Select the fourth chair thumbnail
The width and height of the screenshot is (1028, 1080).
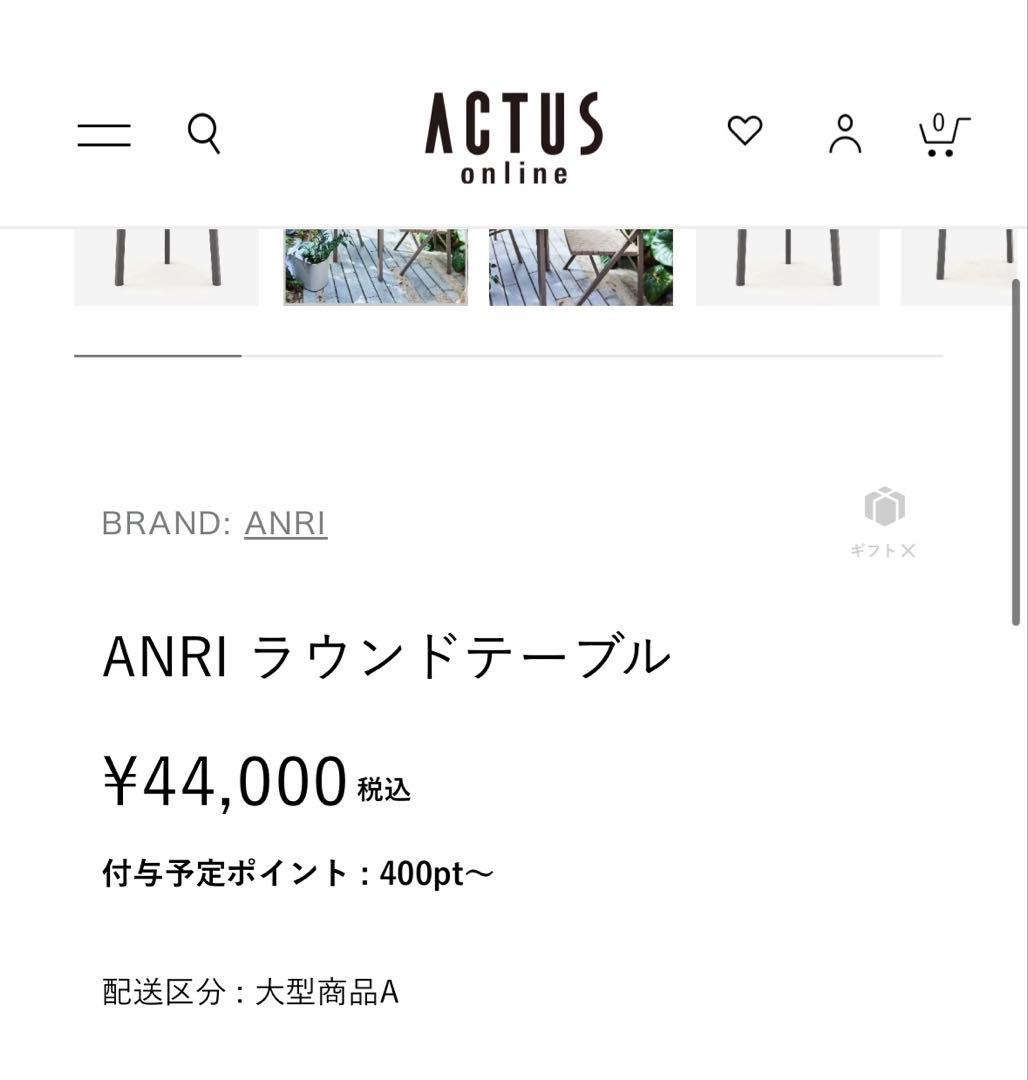787,264
